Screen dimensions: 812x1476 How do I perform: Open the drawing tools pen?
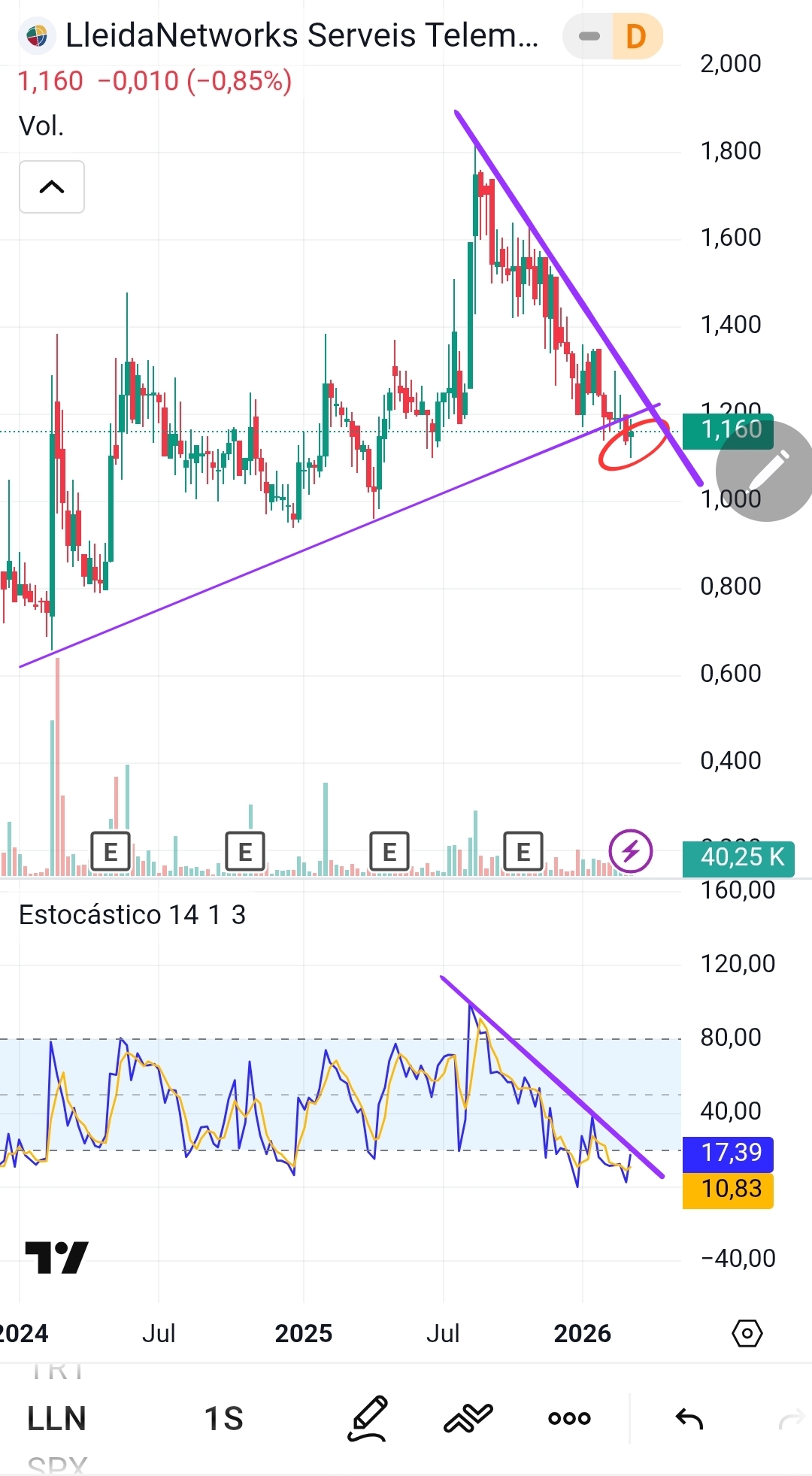(368, 1419)
